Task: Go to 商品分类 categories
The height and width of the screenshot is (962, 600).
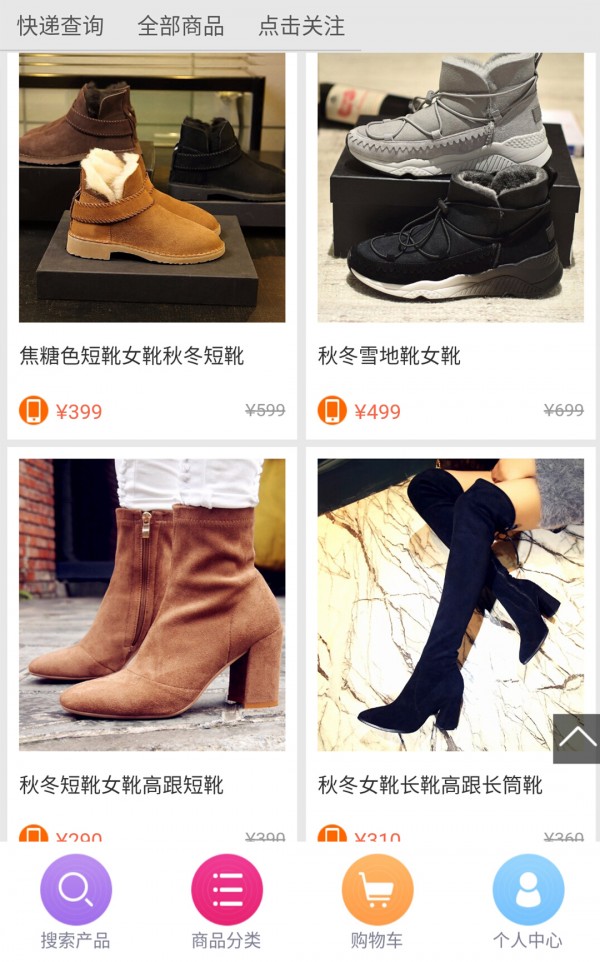Action: [227, 900]
